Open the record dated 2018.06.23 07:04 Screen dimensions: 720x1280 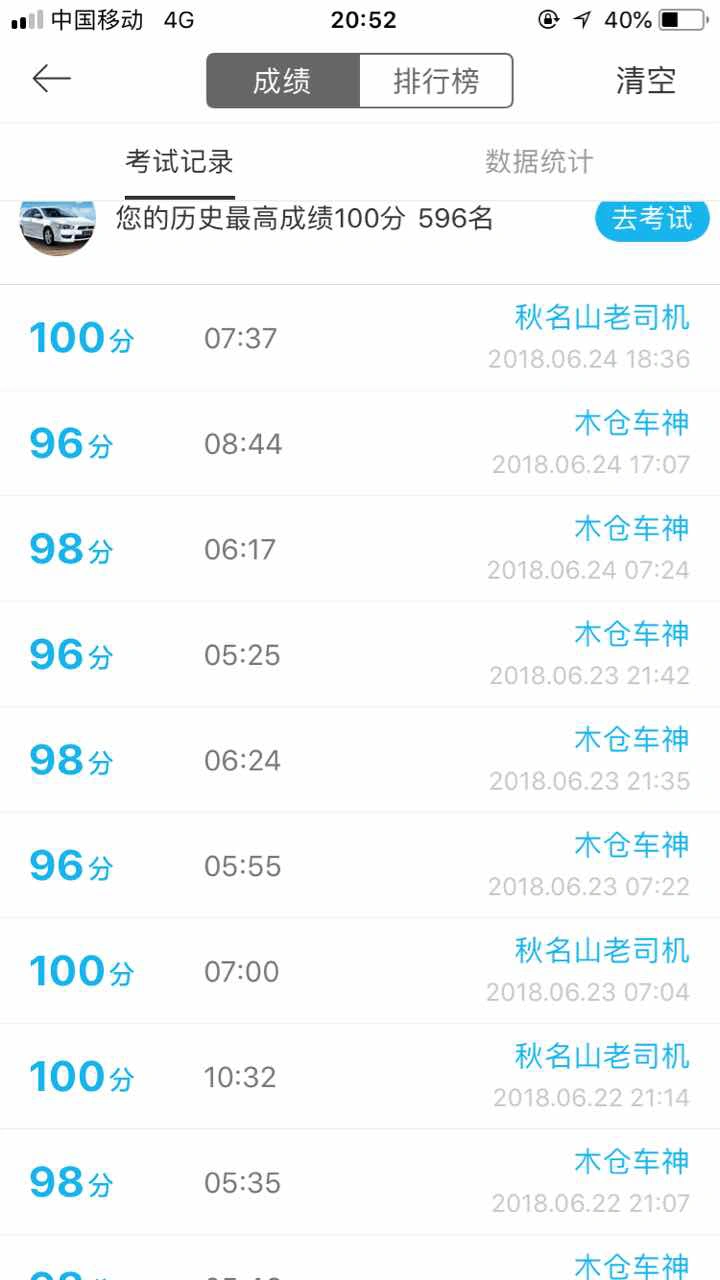[x=360, y=971]
